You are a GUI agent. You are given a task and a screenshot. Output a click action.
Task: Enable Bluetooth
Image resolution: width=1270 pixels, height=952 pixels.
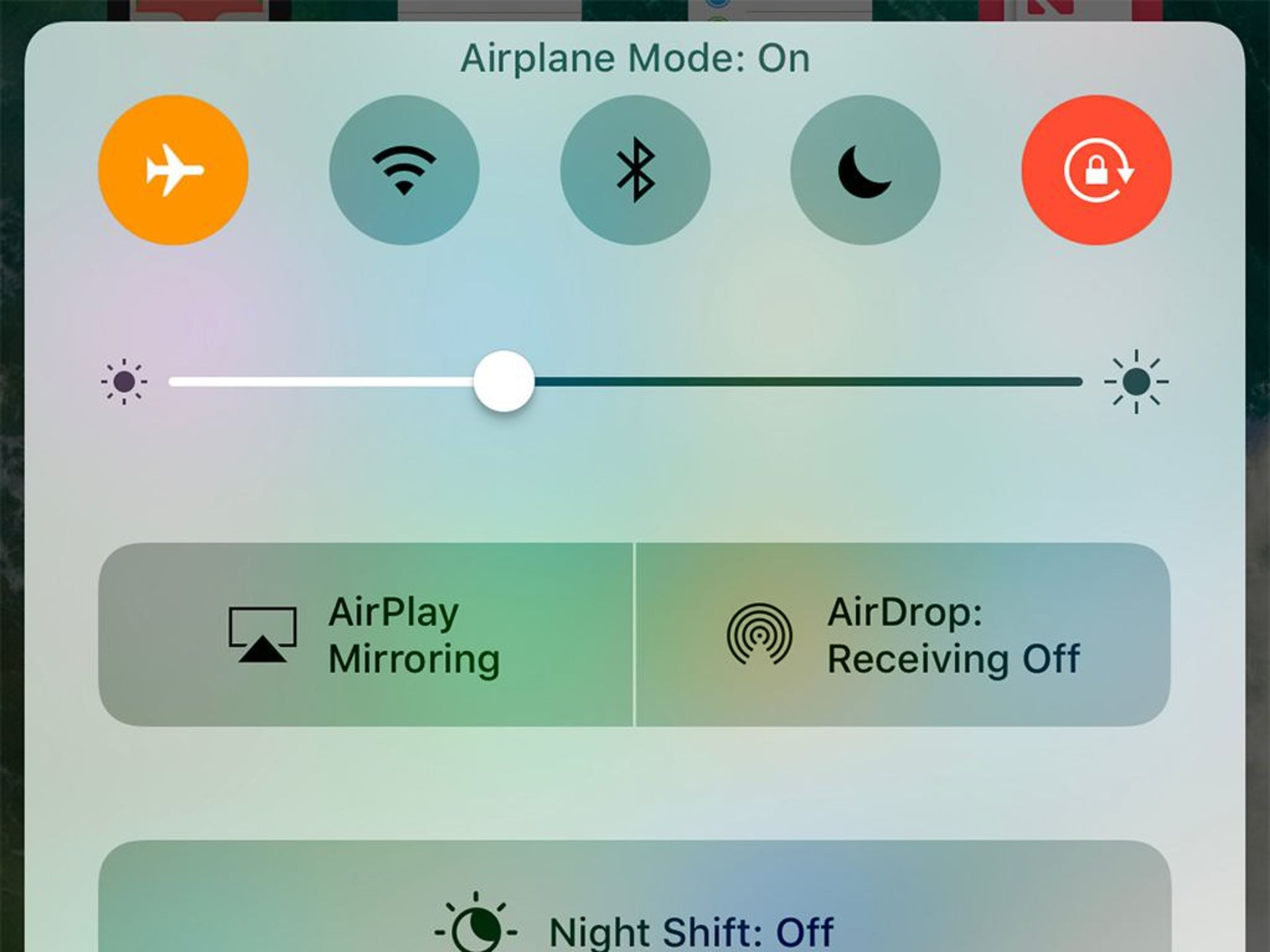635,170
